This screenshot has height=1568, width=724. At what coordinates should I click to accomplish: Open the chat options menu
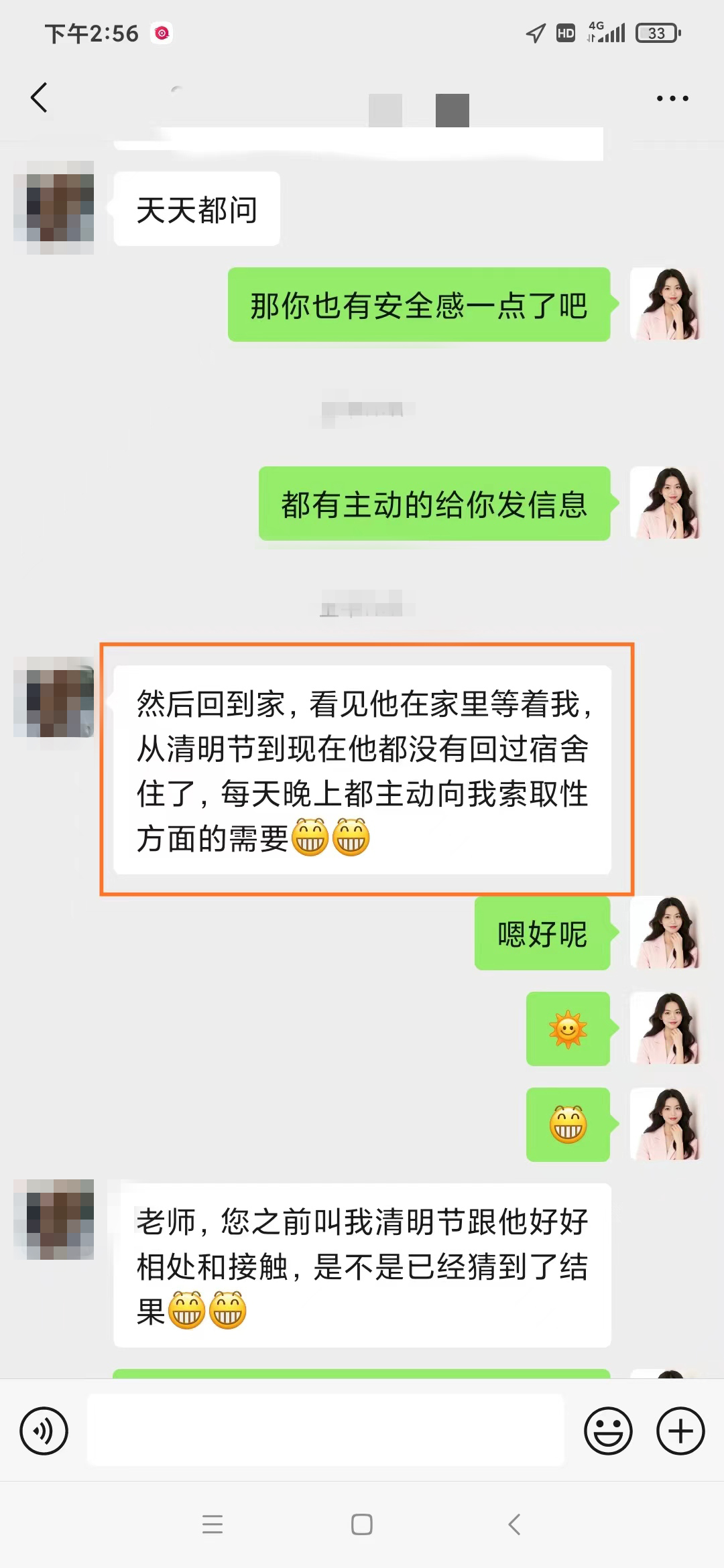point(672,99)
